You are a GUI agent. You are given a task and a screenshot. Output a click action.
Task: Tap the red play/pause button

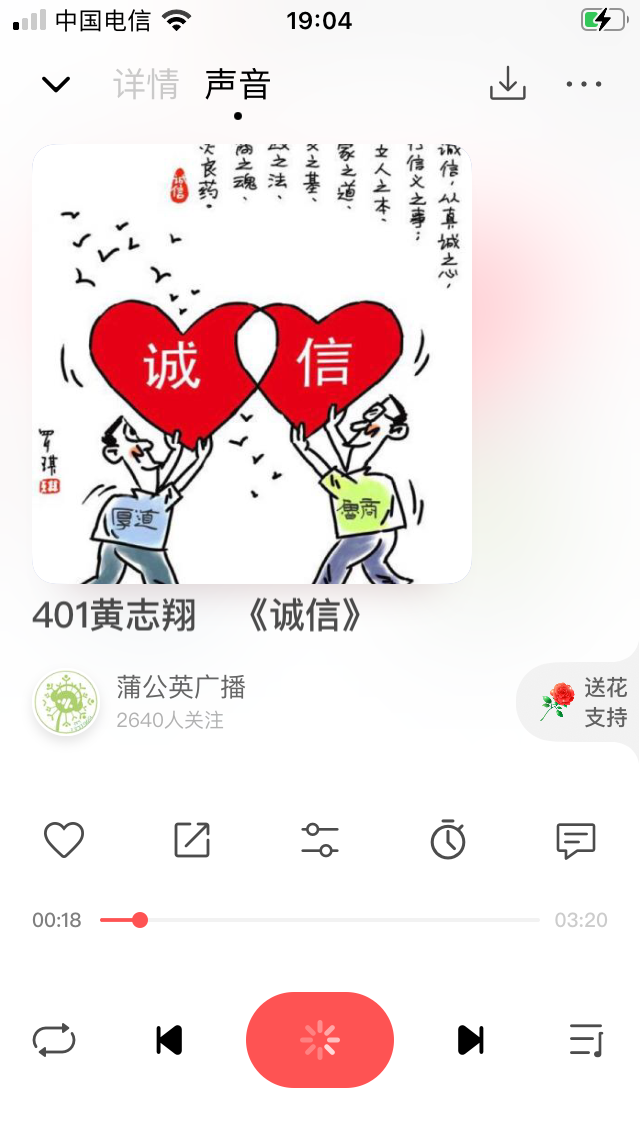[x=320, y=1040]
